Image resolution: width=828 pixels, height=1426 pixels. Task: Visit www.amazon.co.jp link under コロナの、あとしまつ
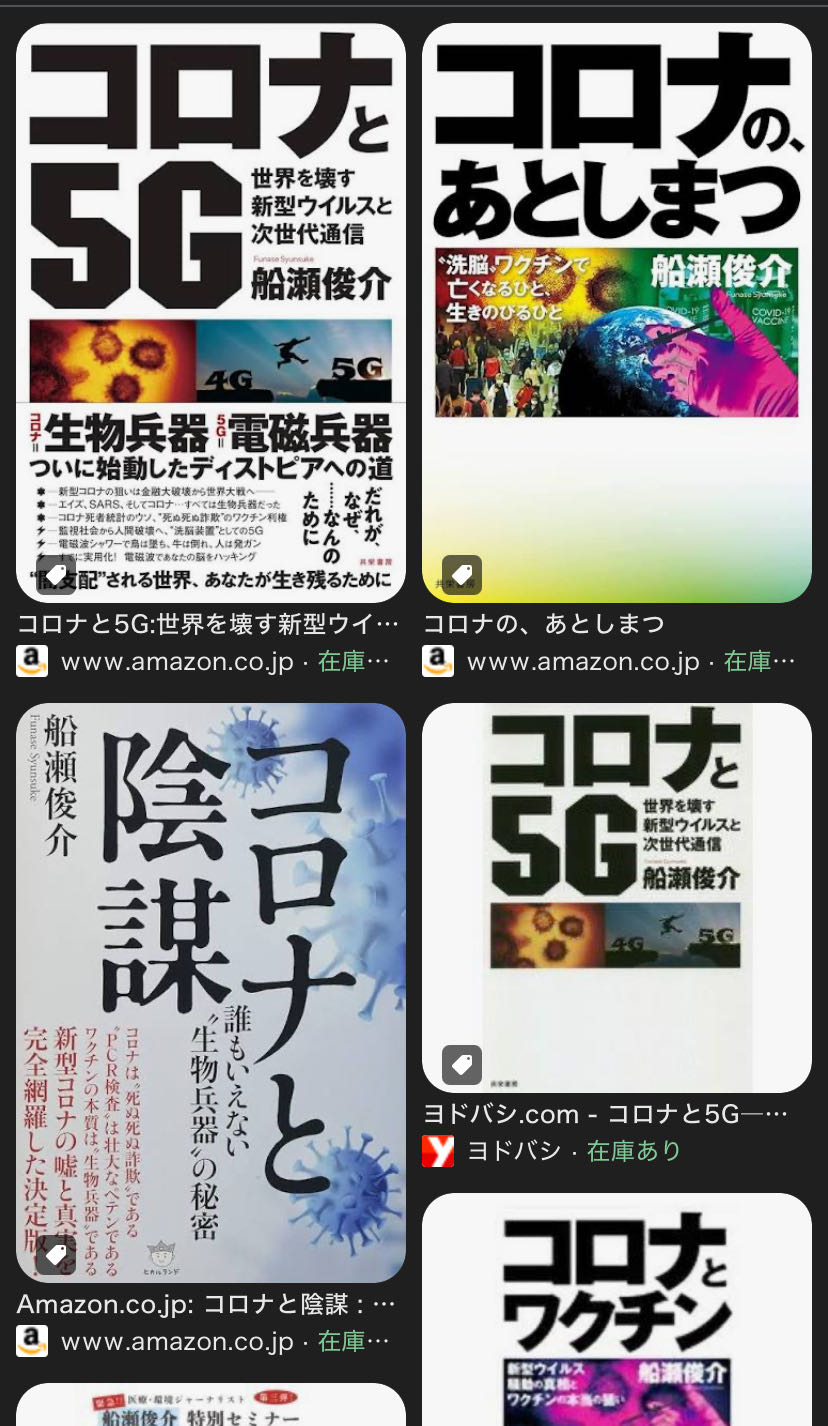[x=582, y=662]
